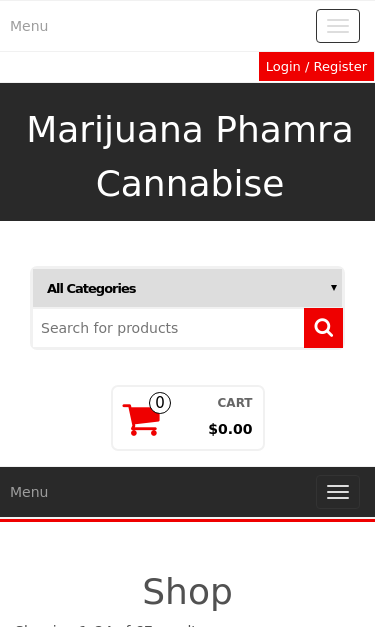Tap Login / Register button
375x627 pixels.
pyautogui.click(x=316, y=66)
